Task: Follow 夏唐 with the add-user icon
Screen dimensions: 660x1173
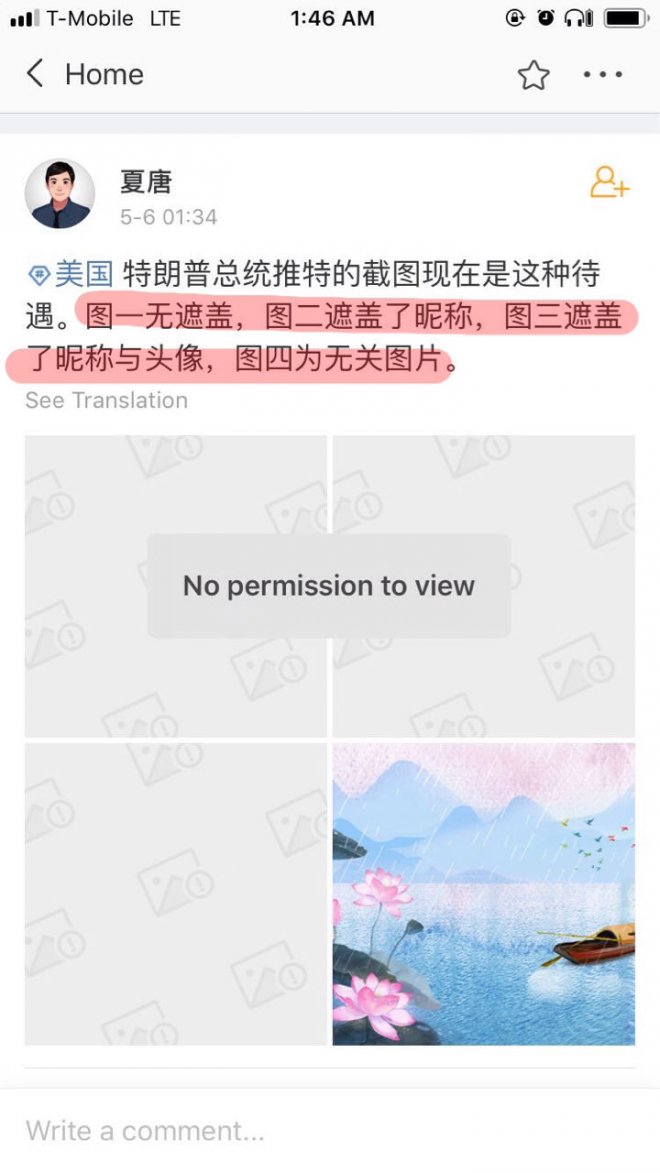Action: point(609,182)
